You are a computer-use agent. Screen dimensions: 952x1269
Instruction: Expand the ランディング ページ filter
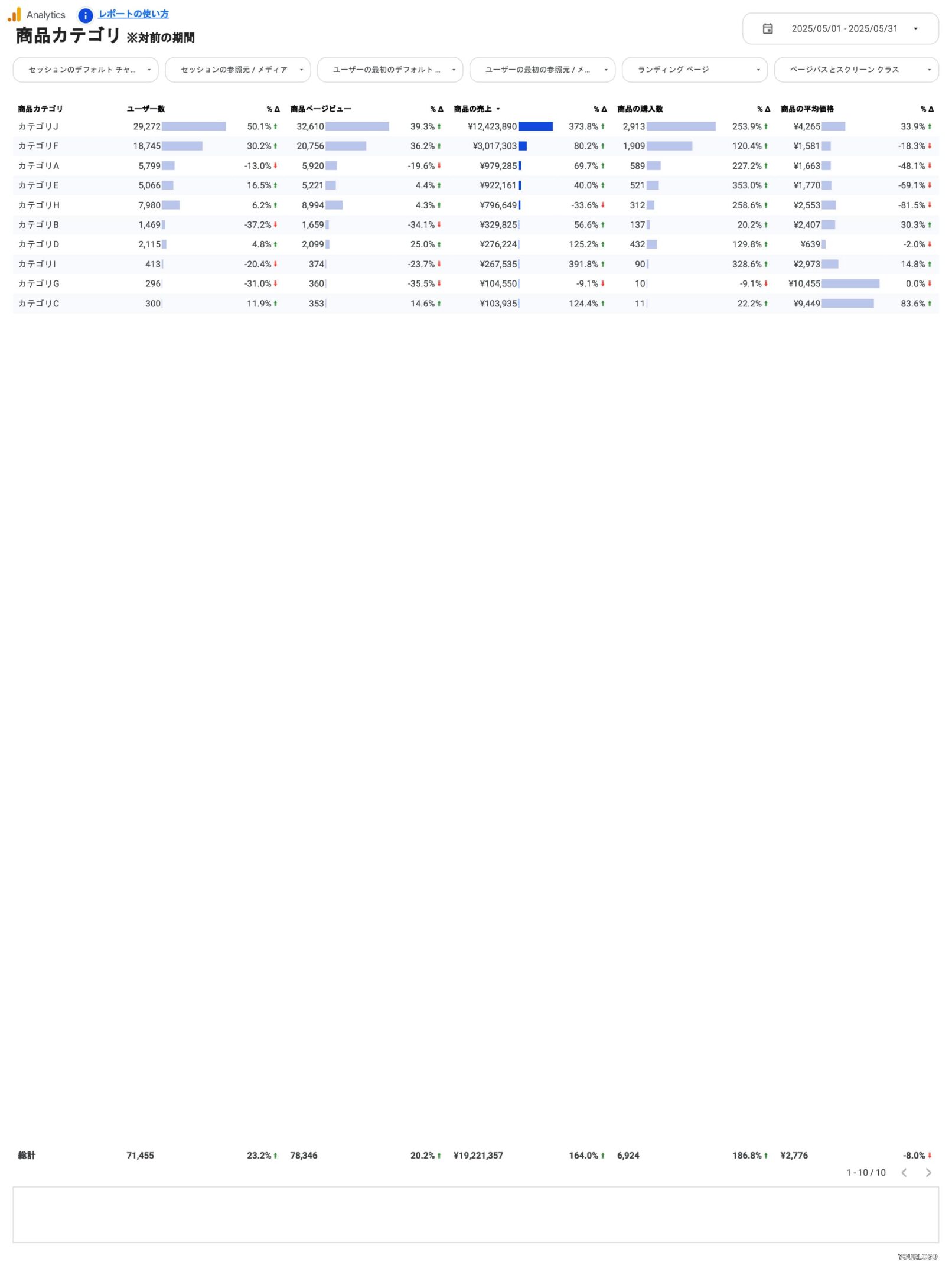[694, 70]
